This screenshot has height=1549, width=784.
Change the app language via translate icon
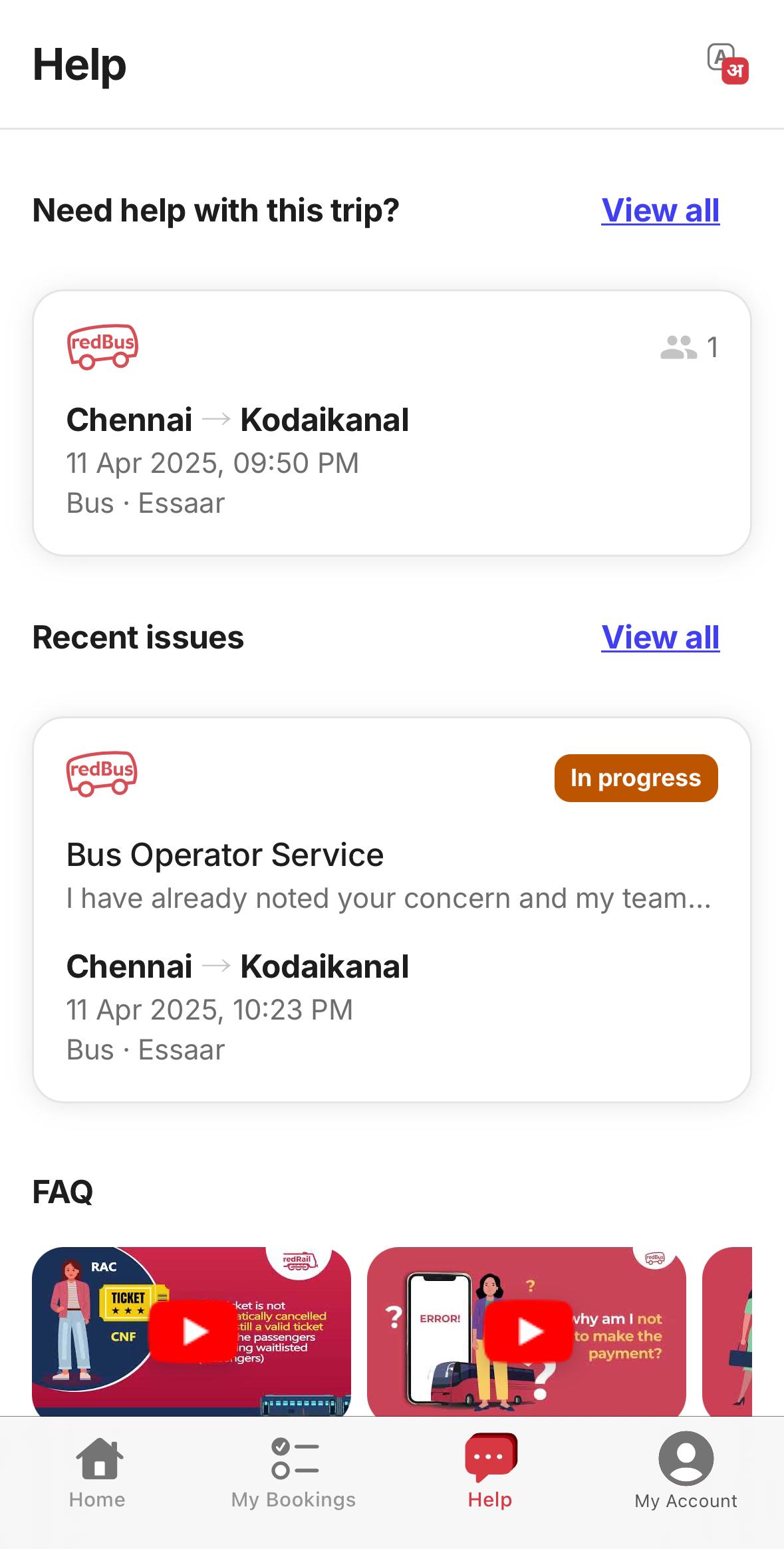coord(727,64)
